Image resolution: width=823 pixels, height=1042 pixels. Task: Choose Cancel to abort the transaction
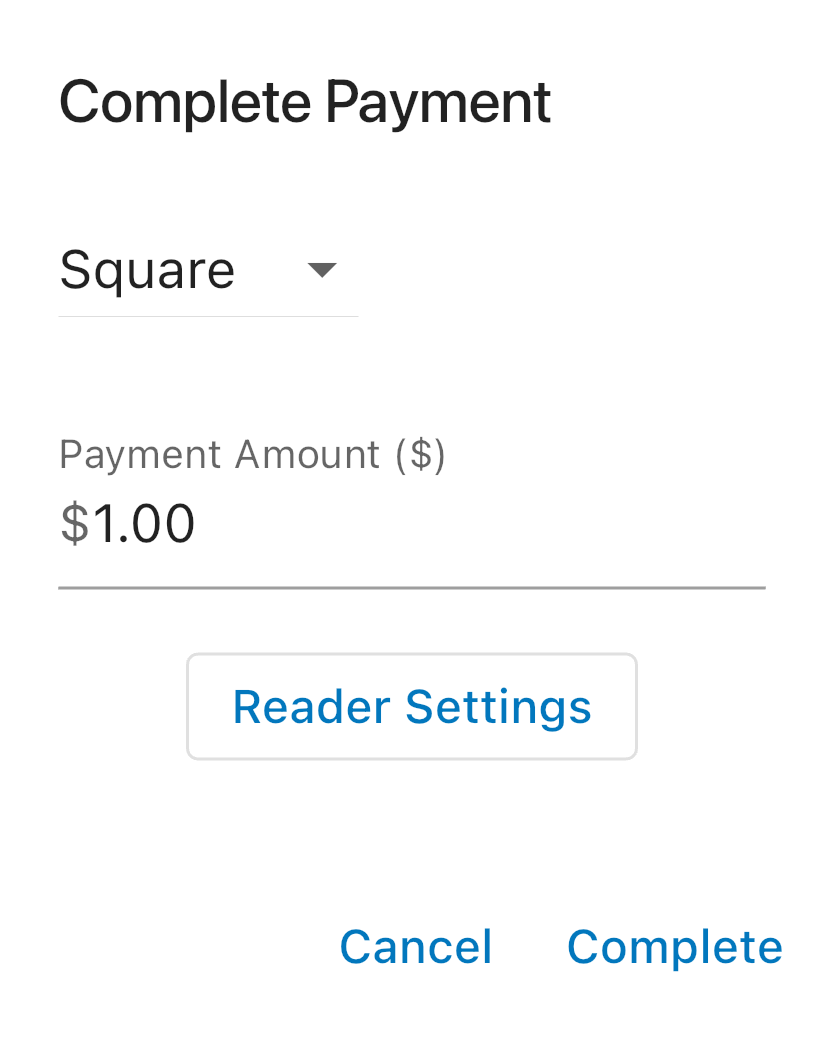pos(415,946)
